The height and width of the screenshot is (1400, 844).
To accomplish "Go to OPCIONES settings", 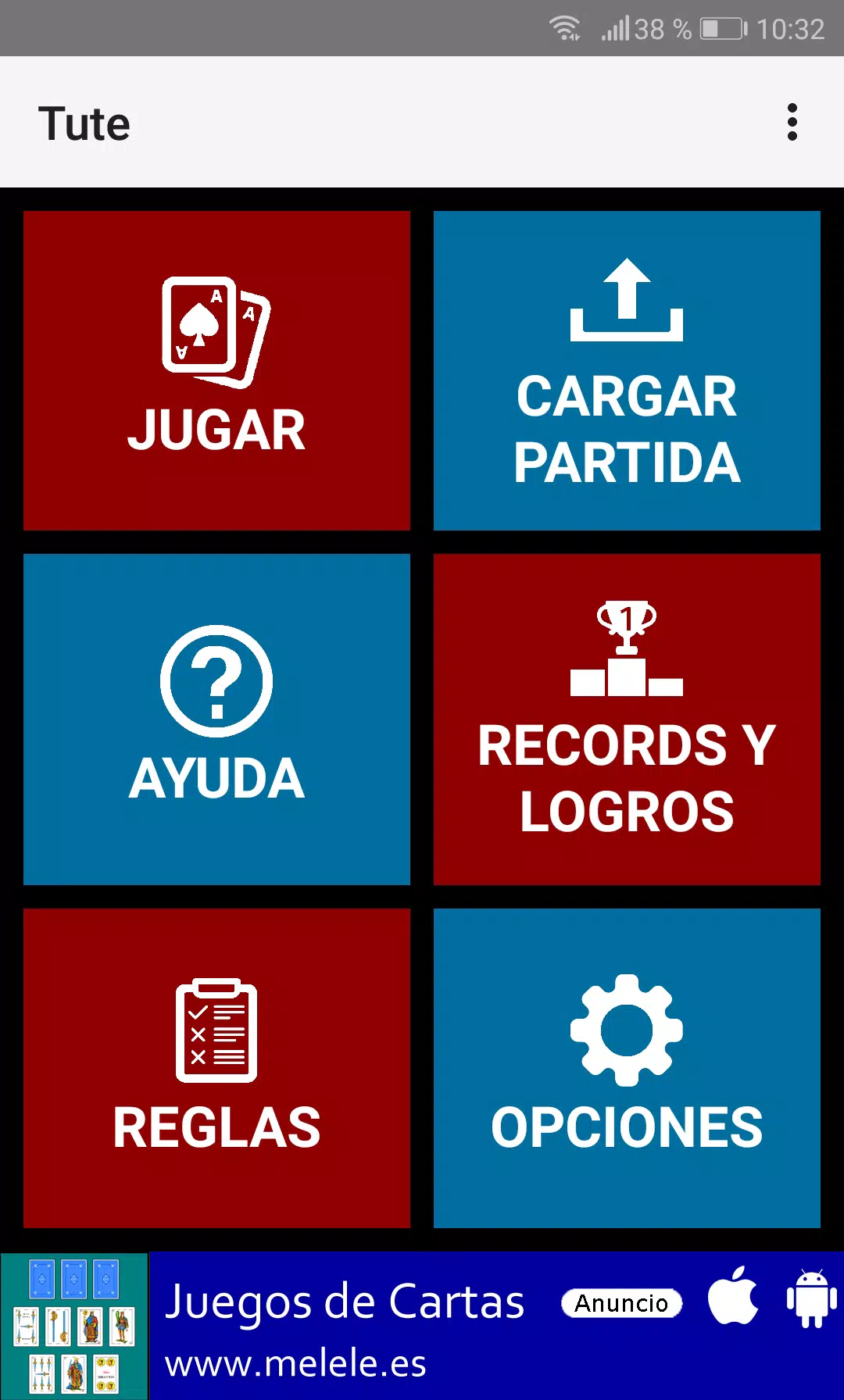I will [627, 1067].
